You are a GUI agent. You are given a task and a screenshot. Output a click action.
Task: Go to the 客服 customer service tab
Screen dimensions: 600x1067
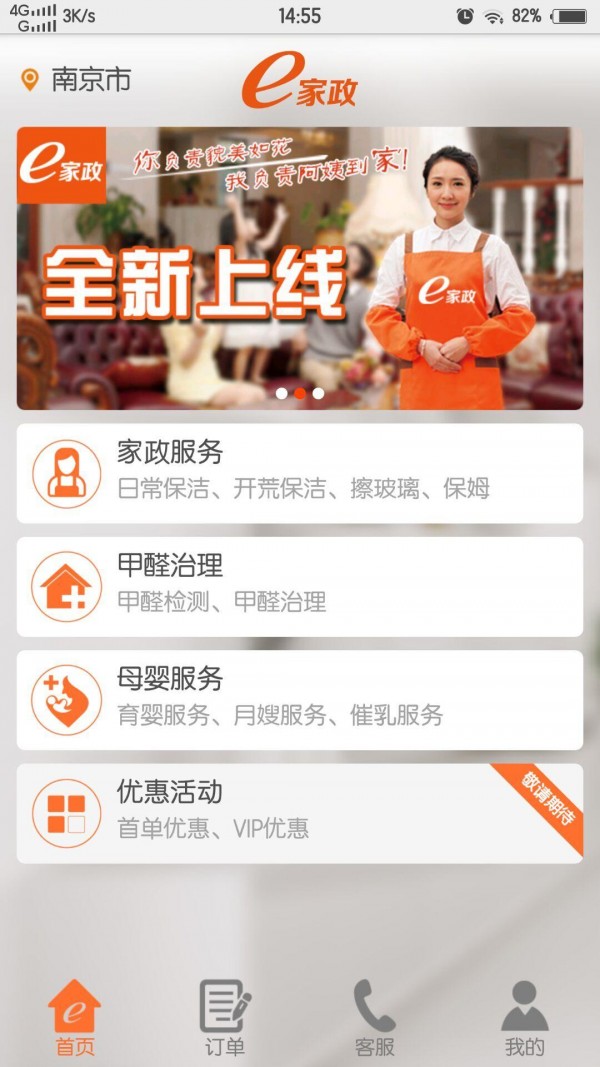tap(375, 1018)
